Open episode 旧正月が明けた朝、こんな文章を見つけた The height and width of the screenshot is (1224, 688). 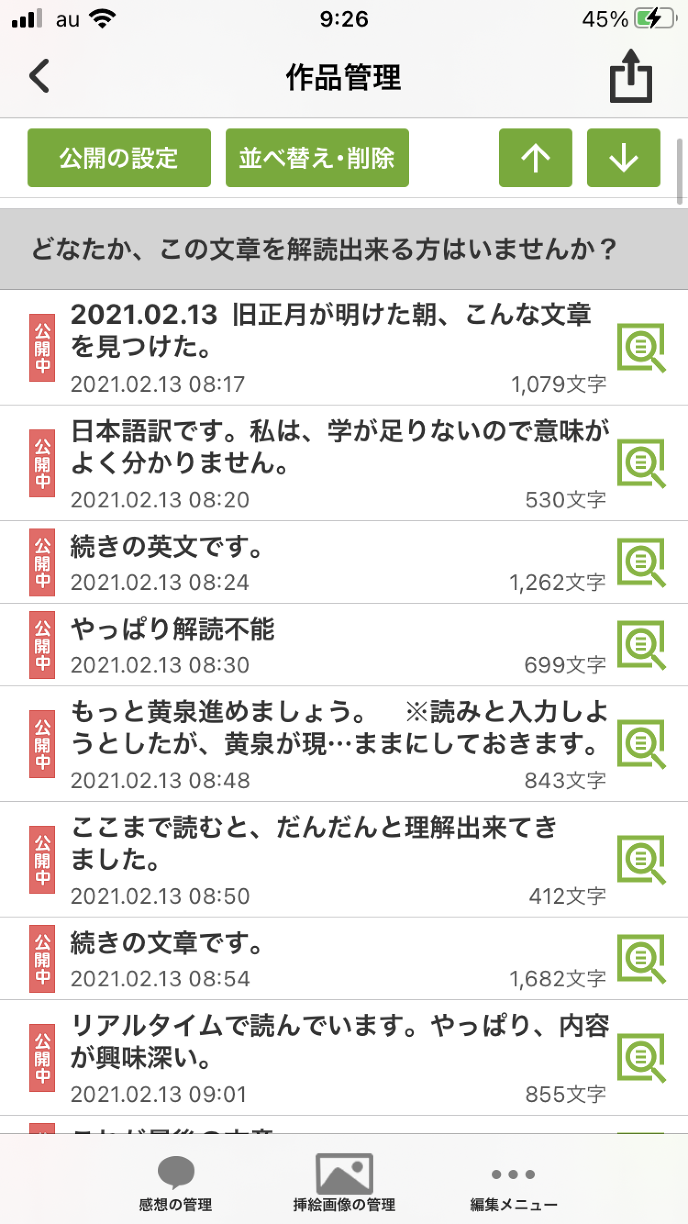(330, 330)
